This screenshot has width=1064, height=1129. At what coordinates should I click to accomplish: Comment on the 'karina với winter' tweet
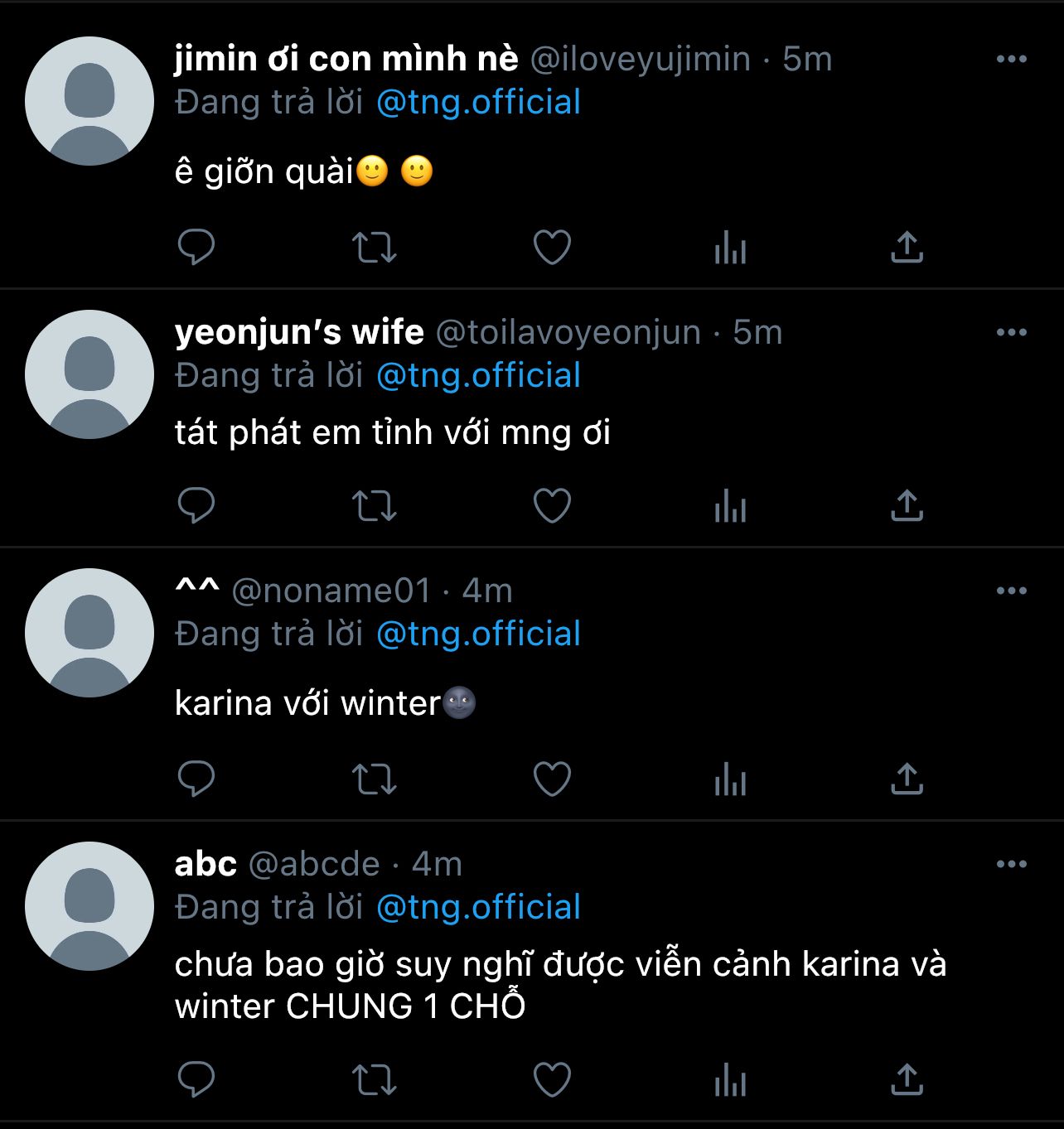(x=196, y=779)
